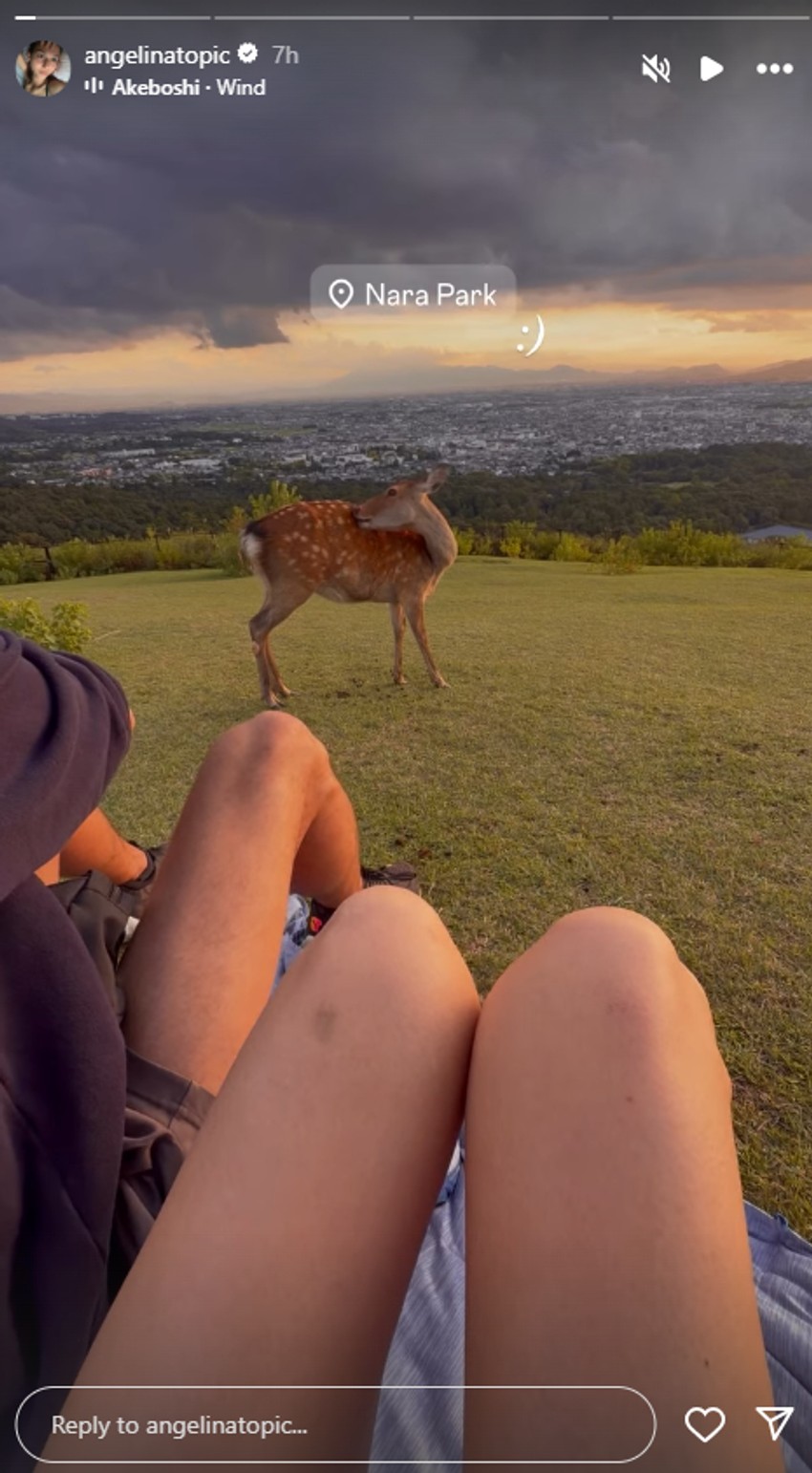Unmute the story sound

tap(655, 69)
